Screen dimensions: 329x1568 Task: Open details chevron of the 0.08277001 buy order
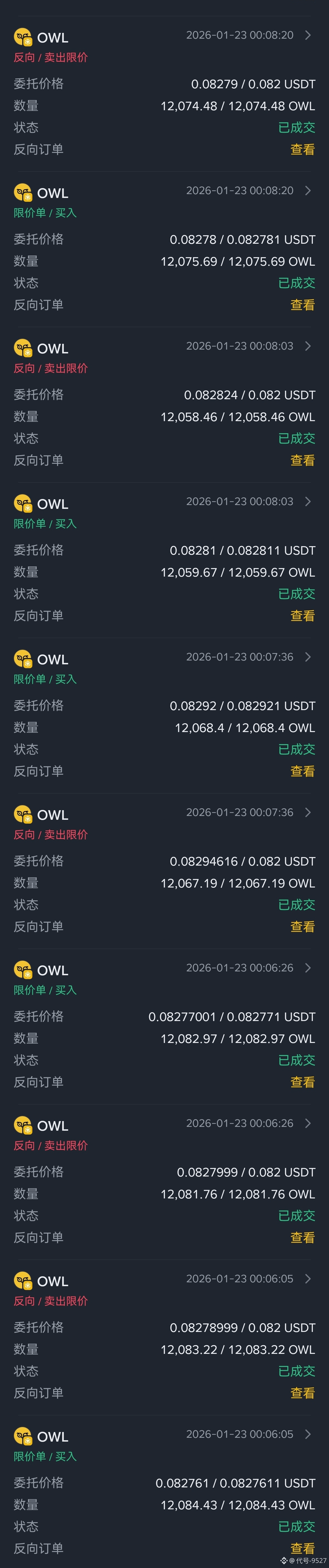tap(308, 968)
